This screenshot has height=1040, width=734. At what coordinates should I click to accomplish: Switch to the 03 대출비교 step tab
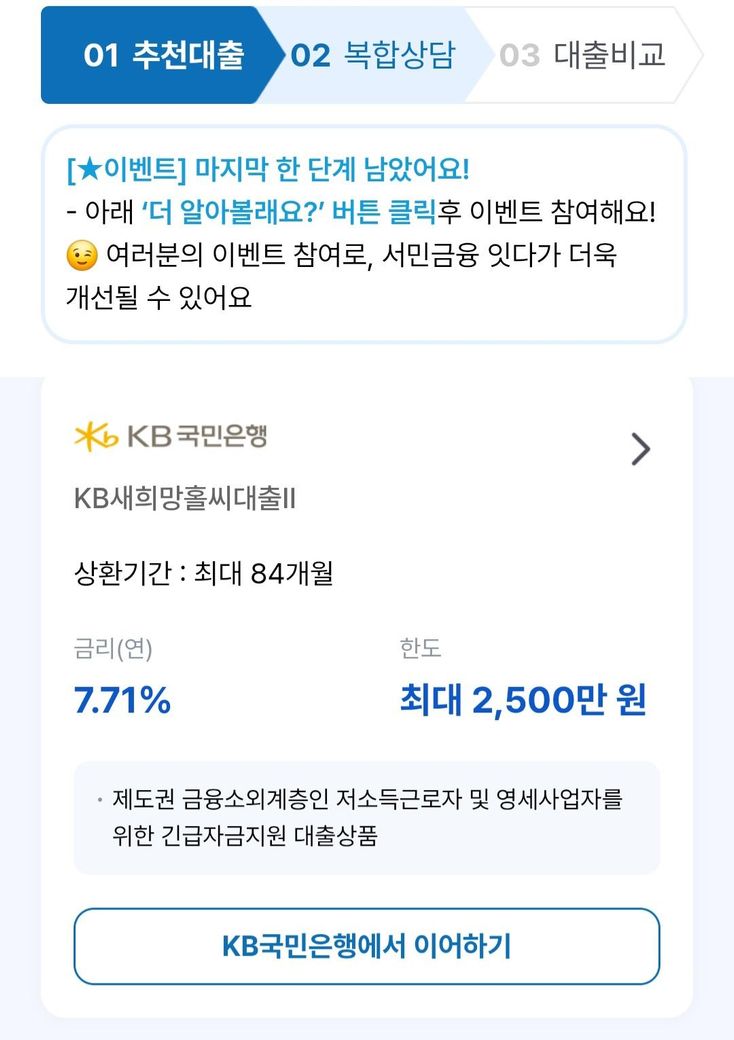click(583, 55)
